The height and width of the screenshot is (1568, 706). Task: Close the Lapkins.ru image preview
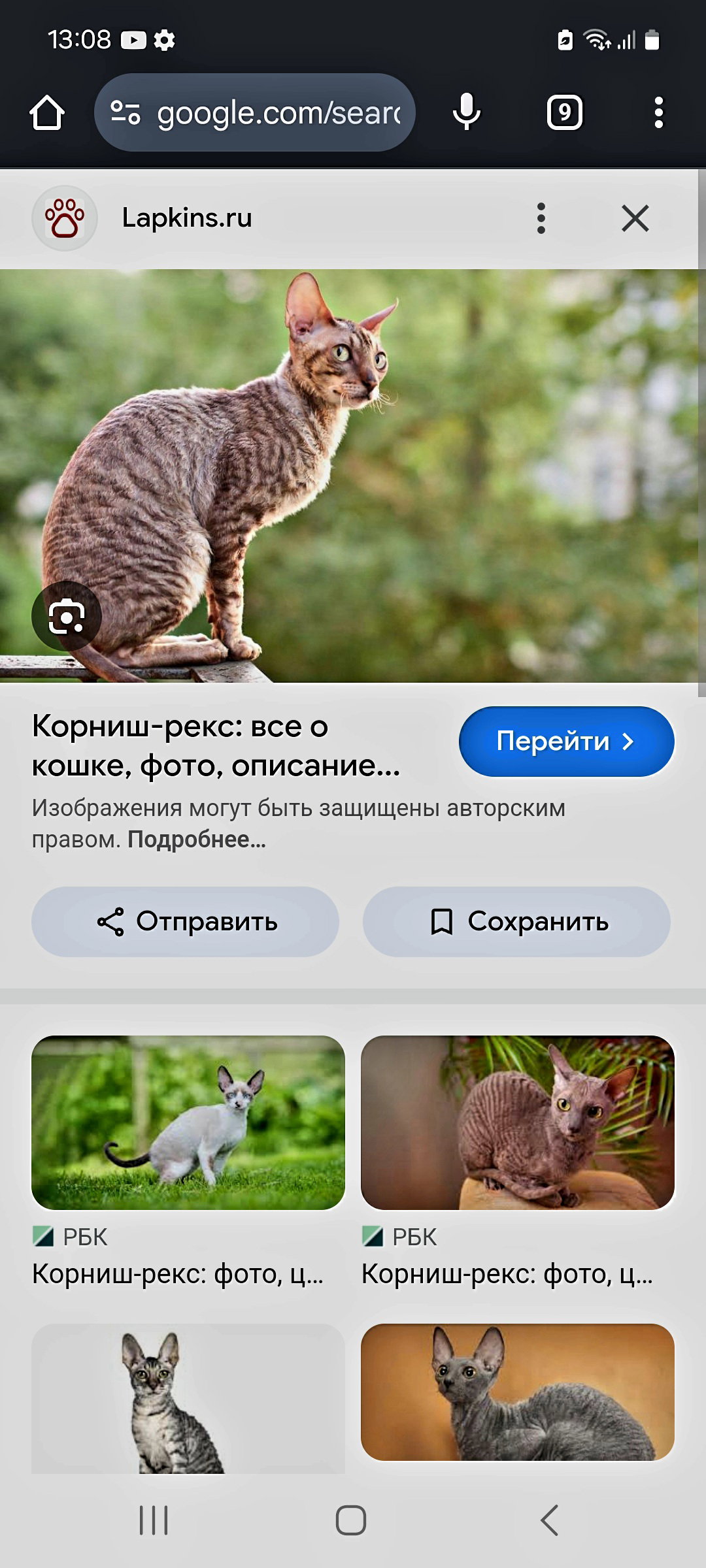[x=635, y=218]
